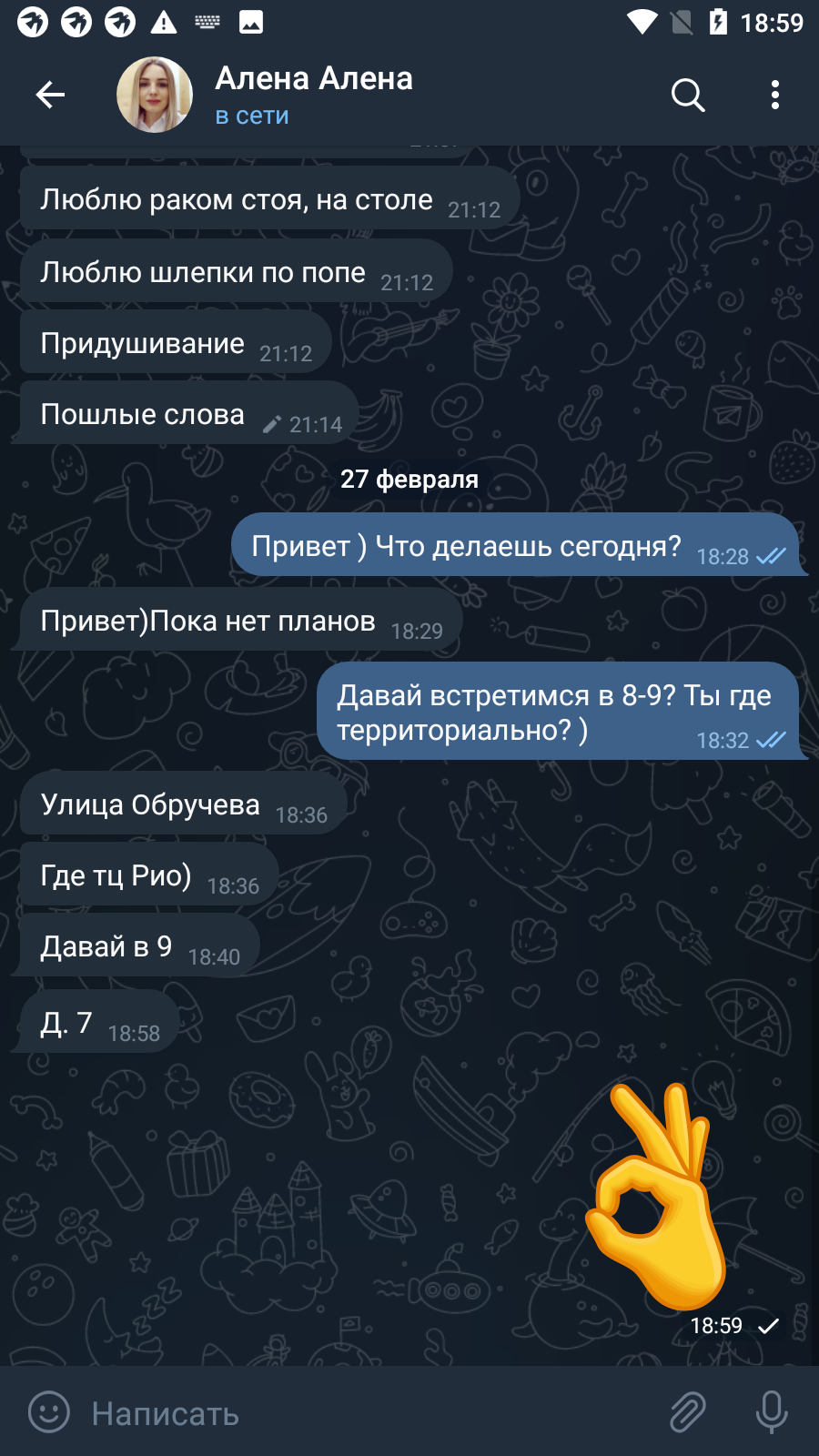Tap the contact name Алена Алена
Screen dimensions: 819x1456
(x=314, y=79)
